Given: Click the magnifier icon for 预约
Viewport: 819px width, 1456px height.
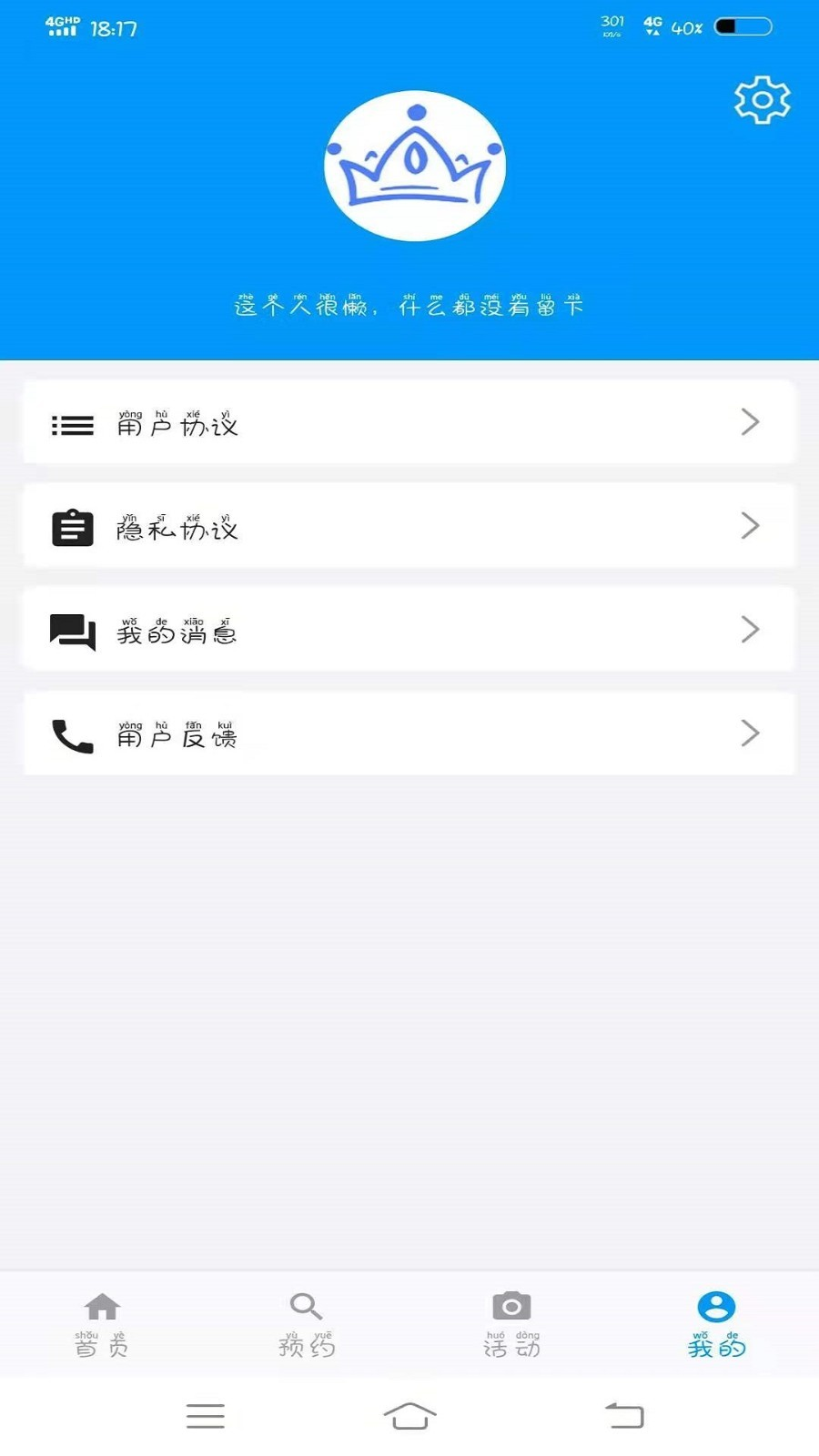Looking at the screenshot, I should (307, 1306).
